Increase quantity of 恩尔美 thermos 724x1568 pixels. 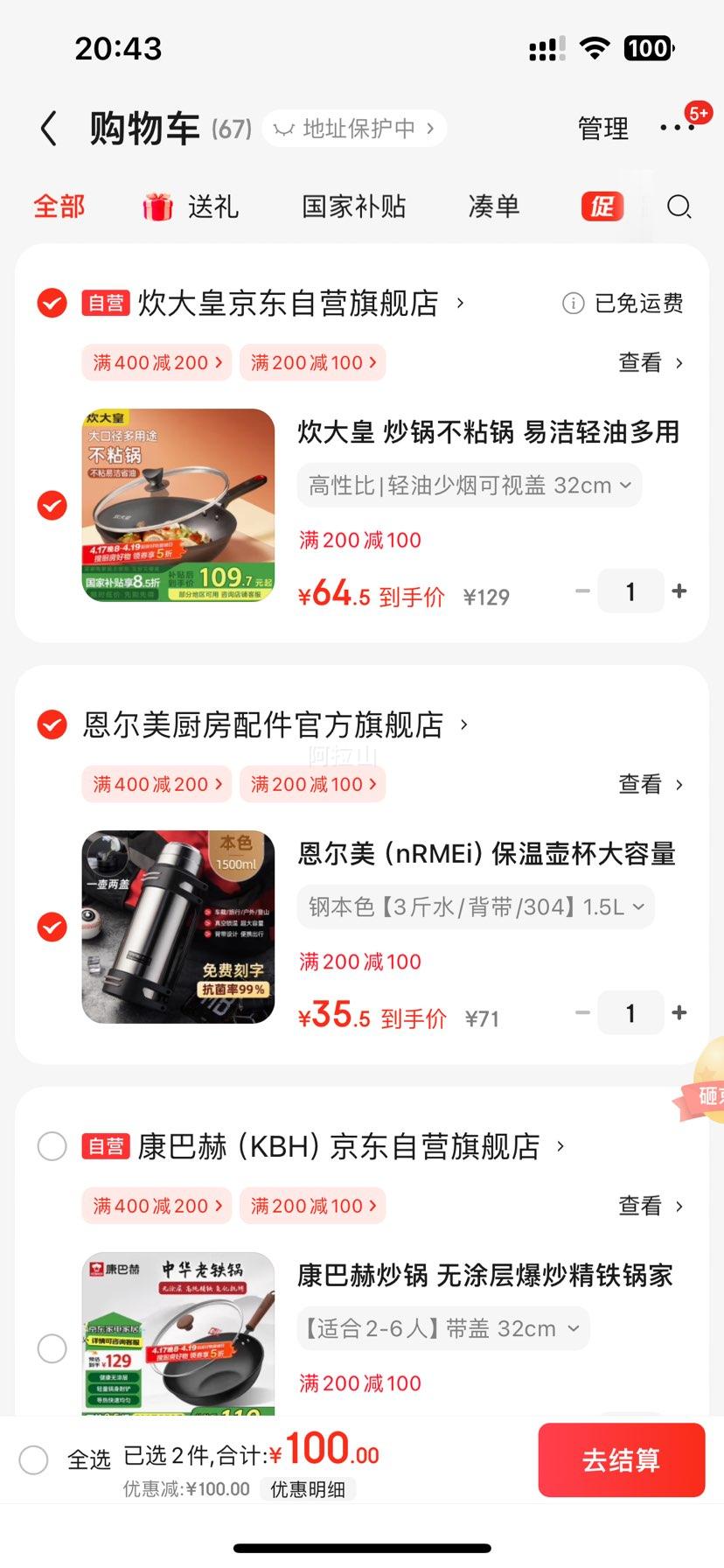[x=679, y=1013]
